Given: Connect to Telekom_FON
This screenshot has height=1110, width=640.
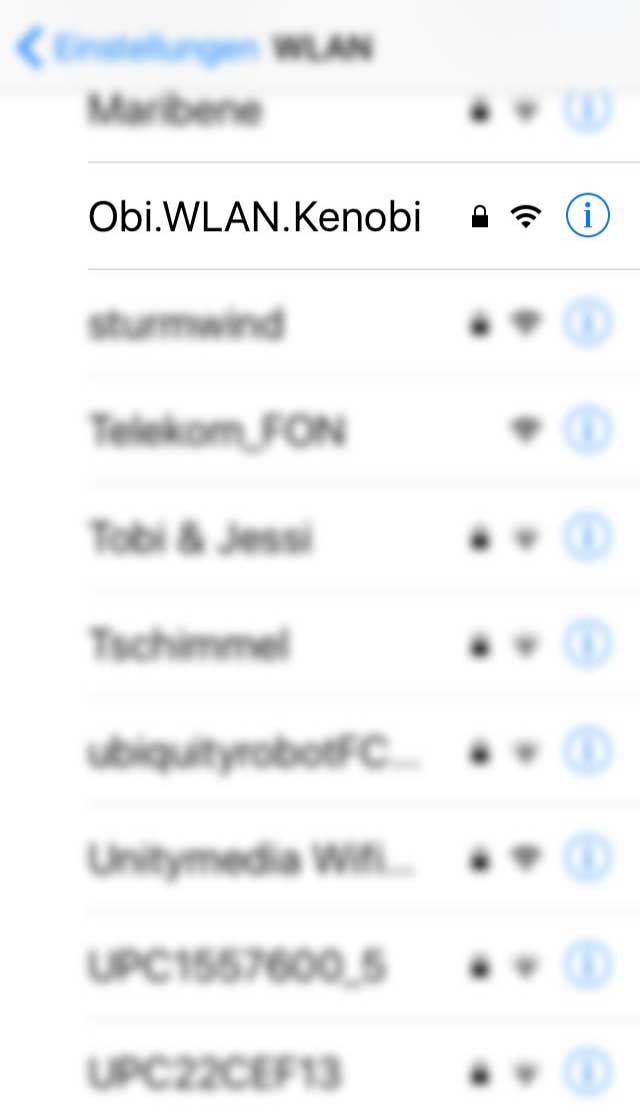Looking at the screenshot, I should [217, 431].
